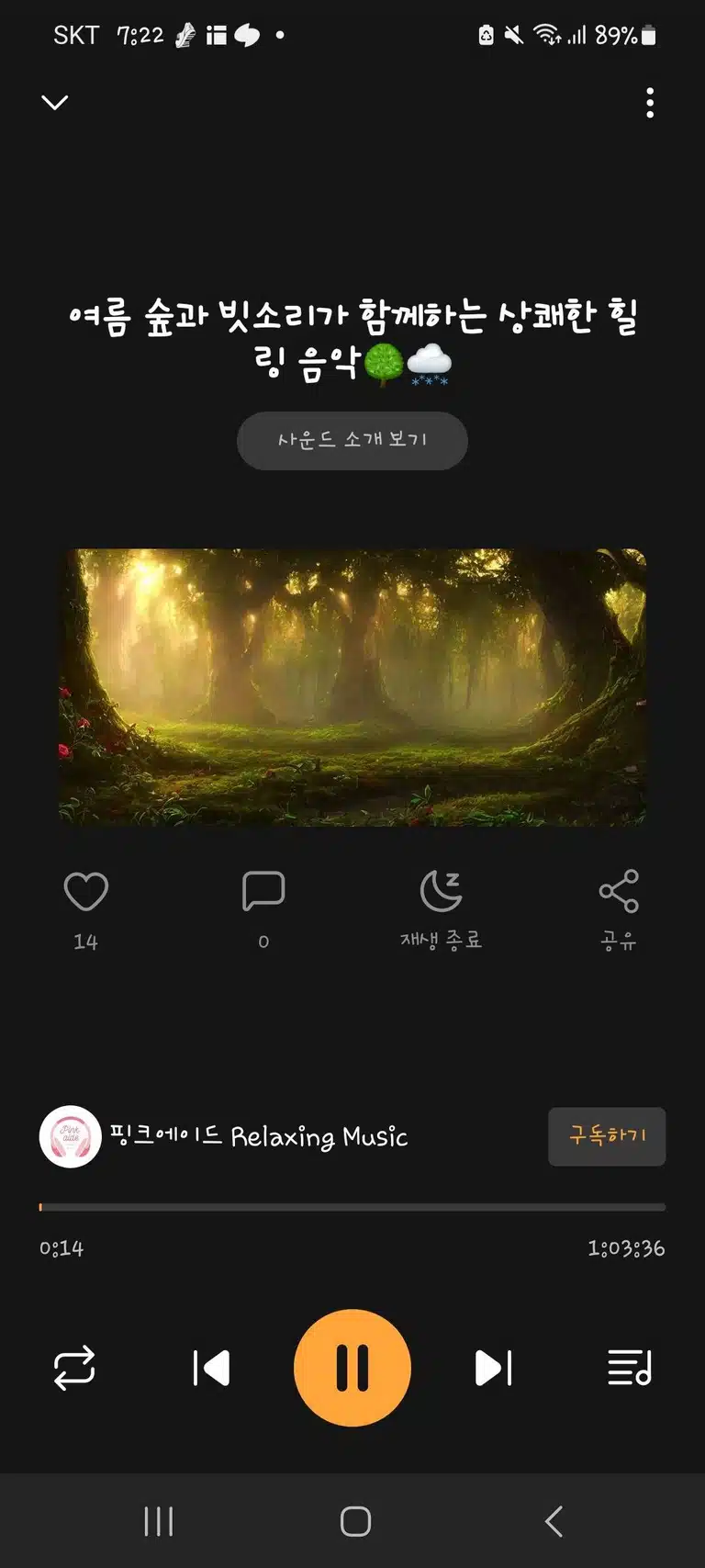
Task: Like this track with the heart icon
Action: (x=86, y=892)
